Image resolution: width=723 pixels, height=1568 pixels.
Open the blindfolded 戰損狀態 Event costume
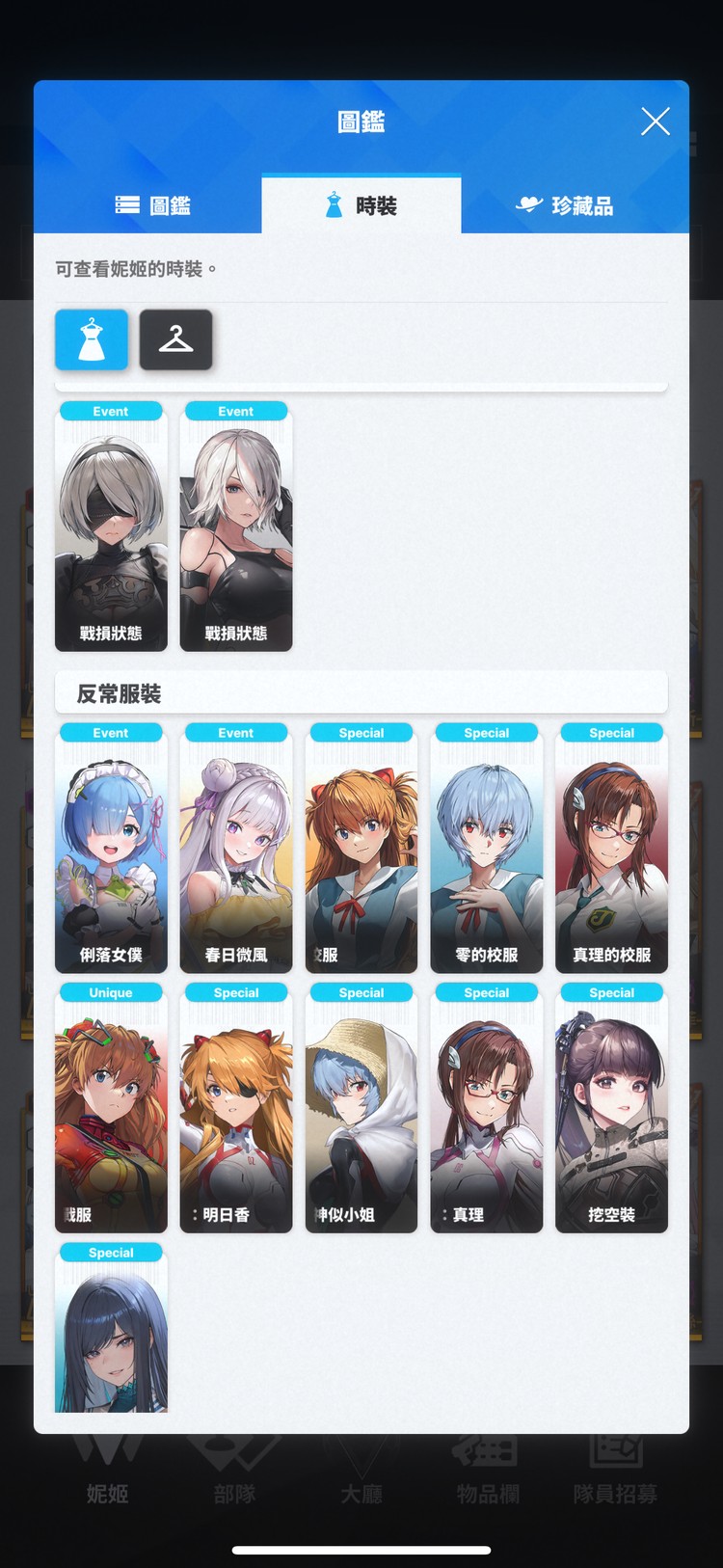point(111,527)
